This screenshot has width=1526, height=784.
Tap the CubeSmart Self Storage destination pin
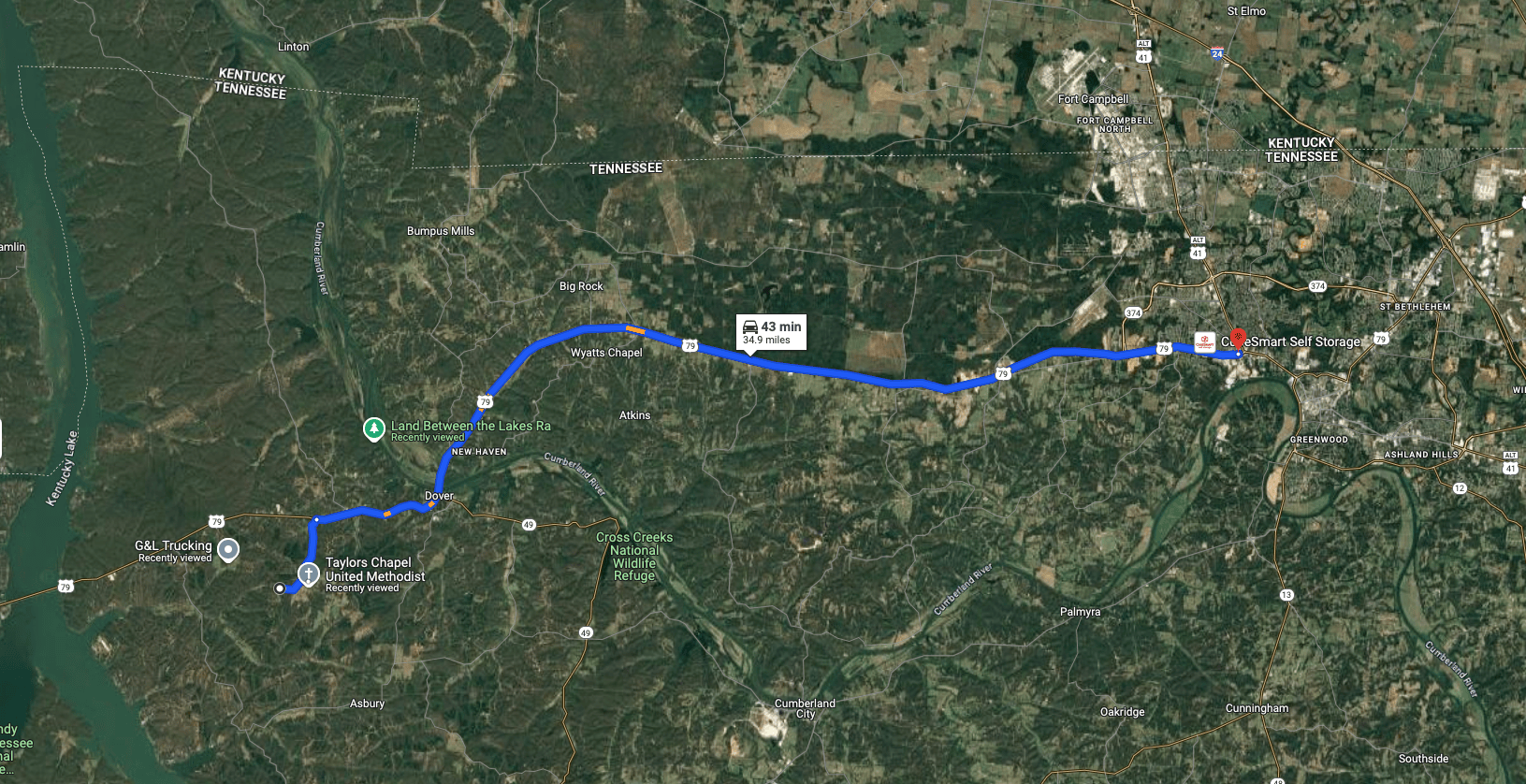[x=1239, y=341]
